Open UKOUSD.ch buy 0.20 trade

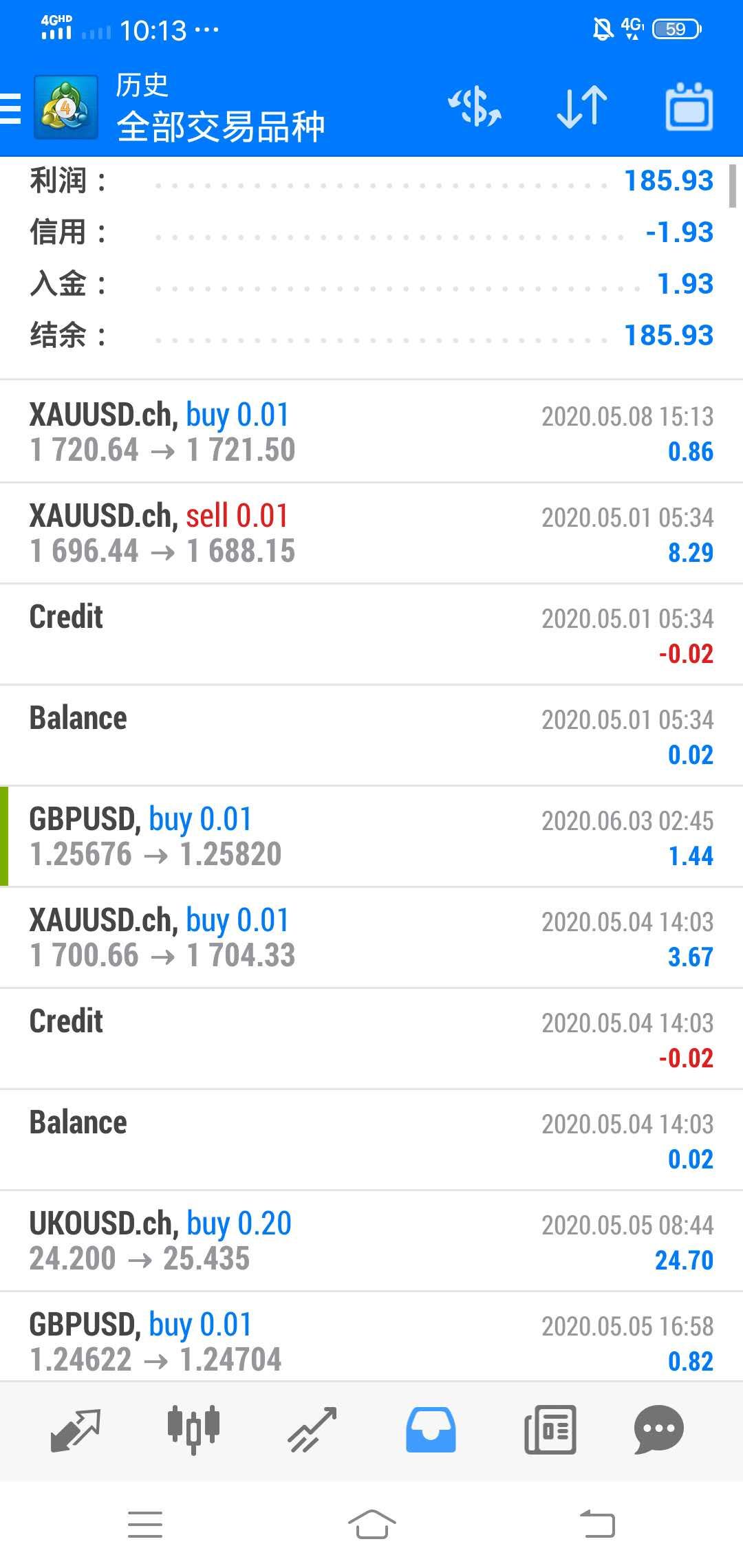tap(371, 1241)
